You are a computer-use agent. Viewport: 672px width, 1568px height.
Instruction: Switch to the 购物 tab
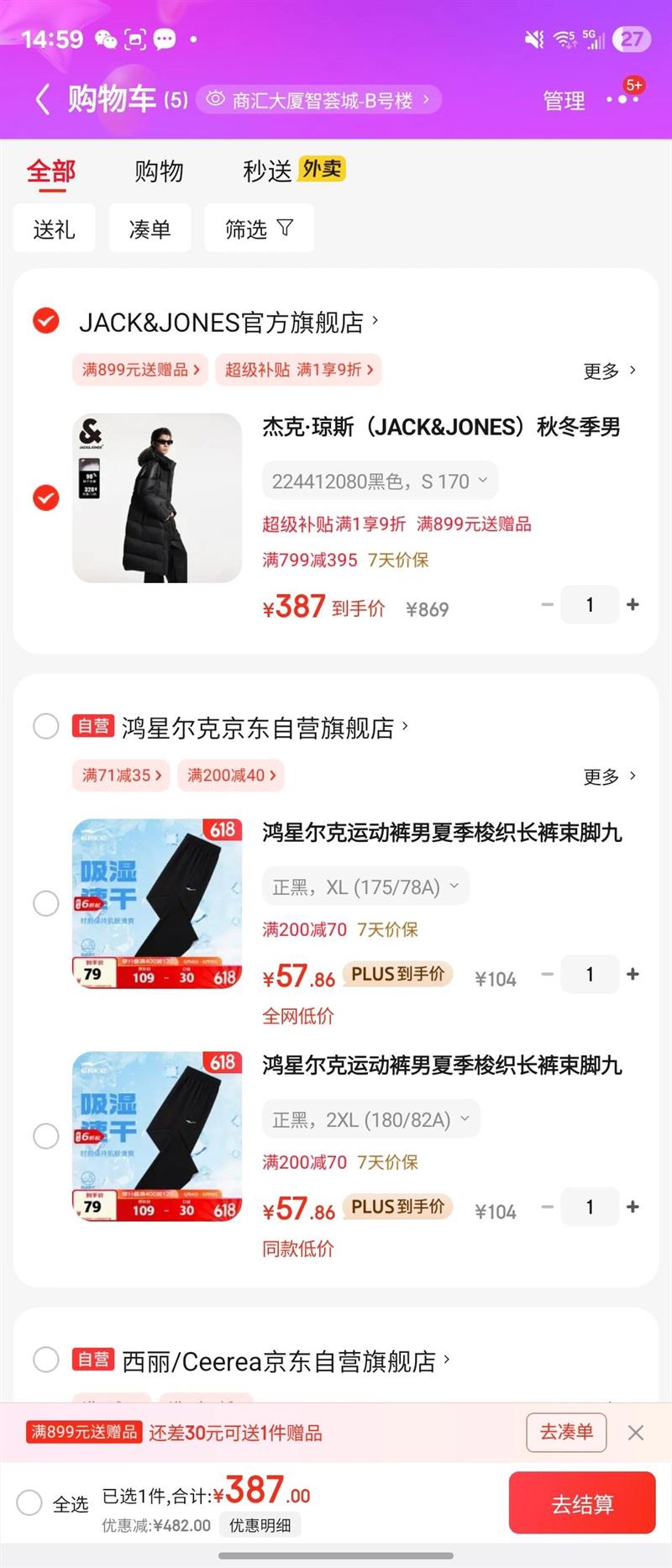[x=158, y=171]
